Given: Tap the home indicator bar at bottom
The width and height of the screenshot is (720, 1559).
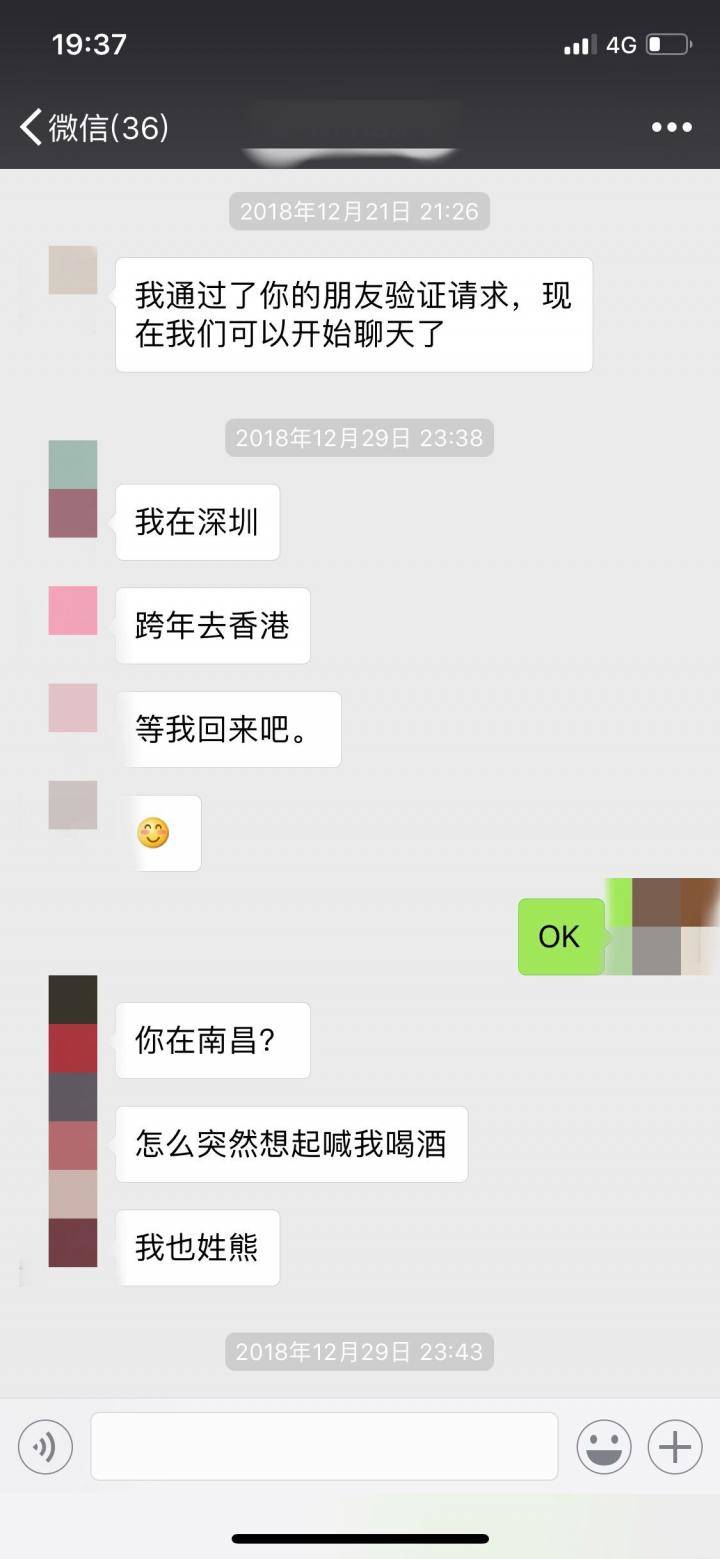Looking at the screenshot, I should (x=360, y=1538).
